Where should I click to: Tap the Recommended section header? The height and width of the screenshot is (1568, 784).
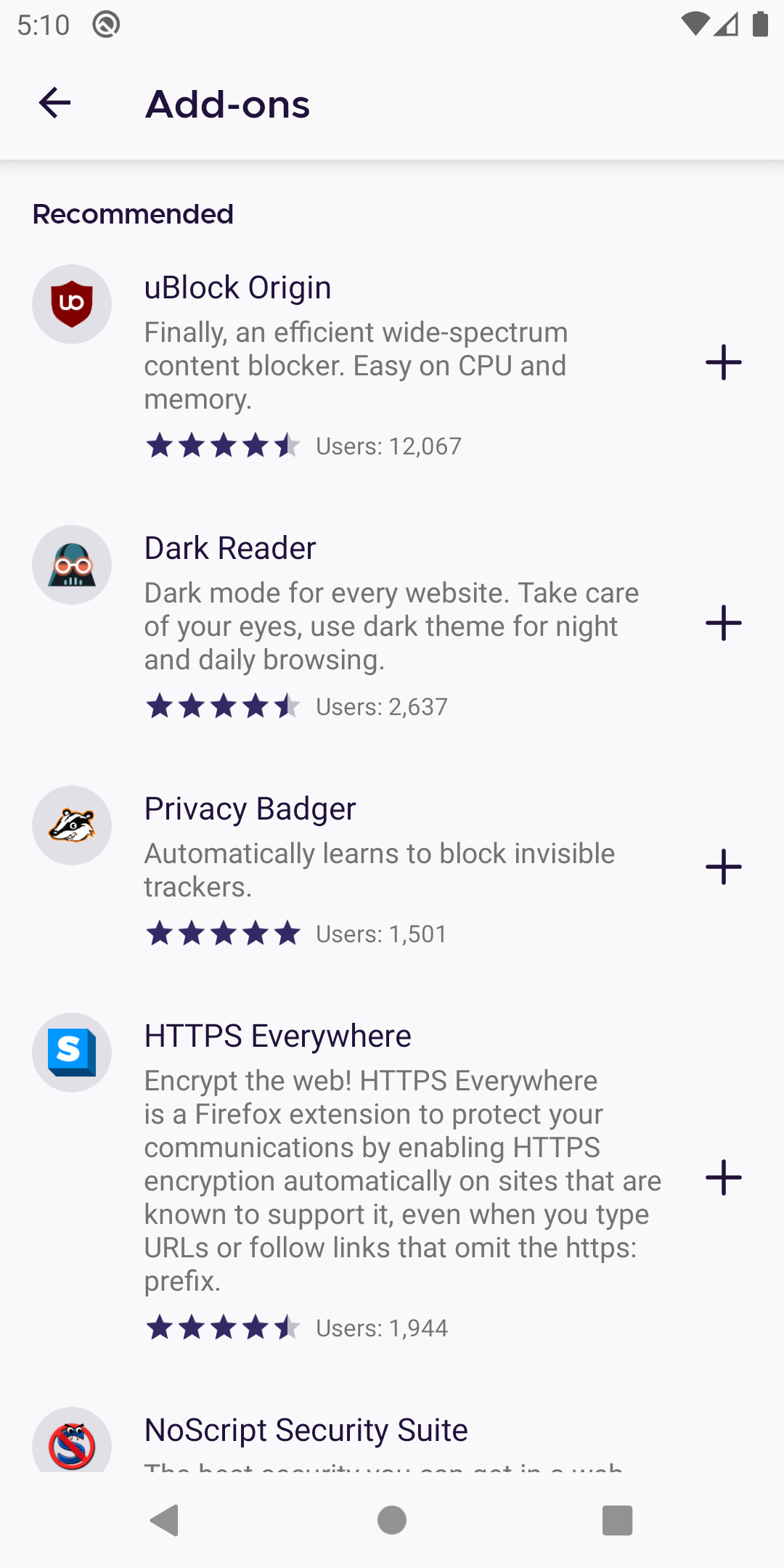click(x=132, y=213)
